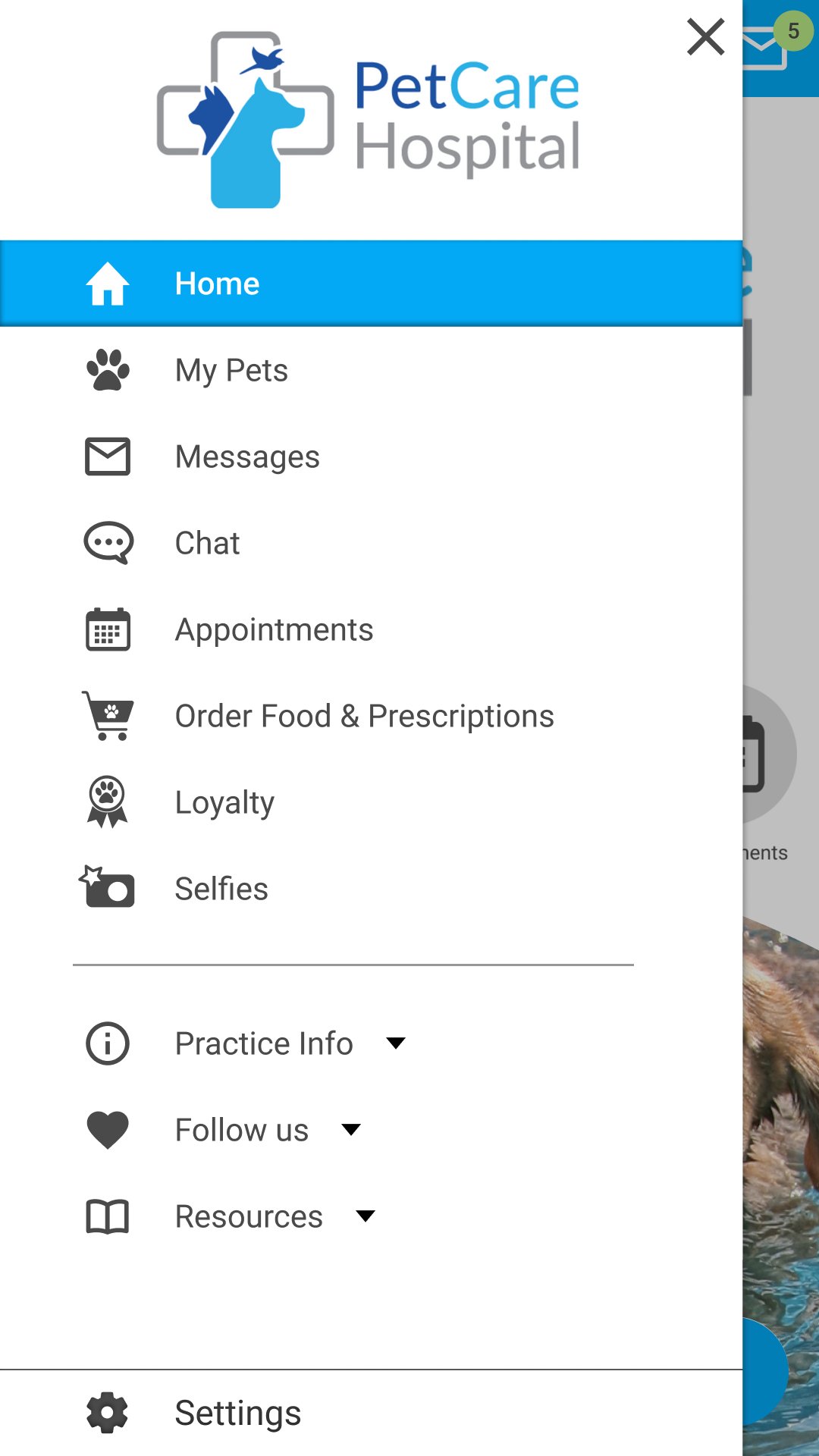Expand the Resources dropdown
Viewport: 819px width, 1456px height.
(x=365, y=1216)
